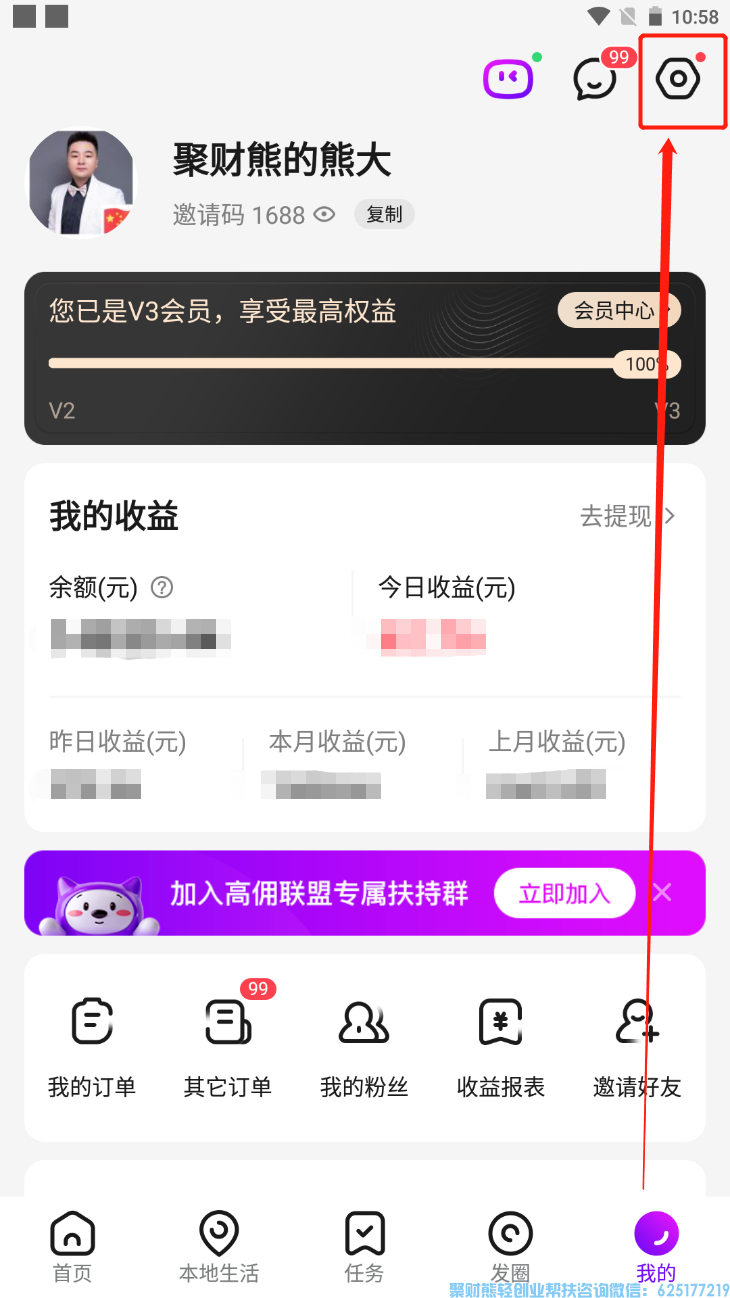Toggle invite code visibility eye icon

[324, 214]
